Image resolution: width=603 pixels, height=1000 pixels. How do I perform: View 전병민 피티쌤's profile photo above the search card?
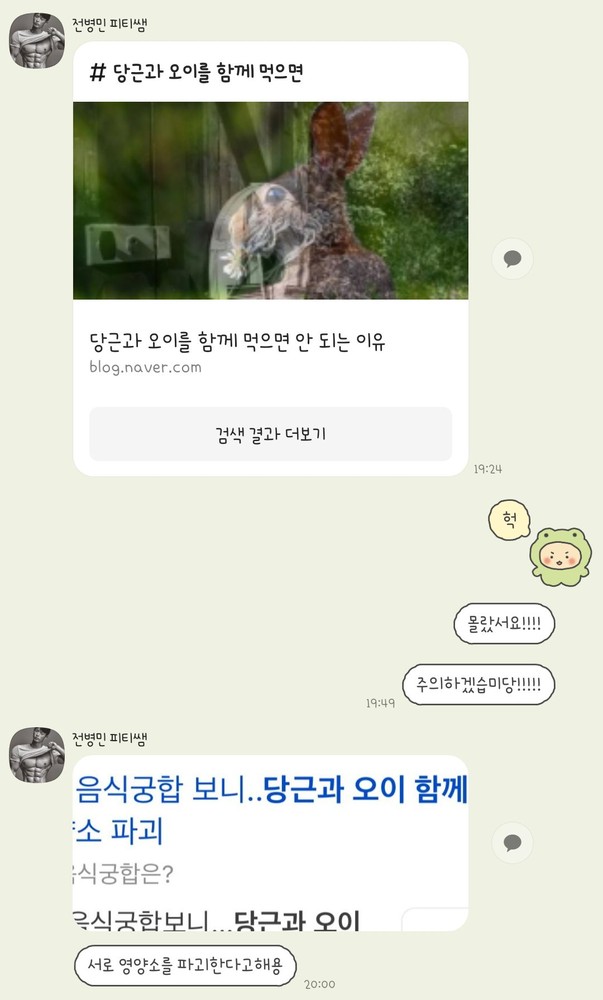[36, 41]
